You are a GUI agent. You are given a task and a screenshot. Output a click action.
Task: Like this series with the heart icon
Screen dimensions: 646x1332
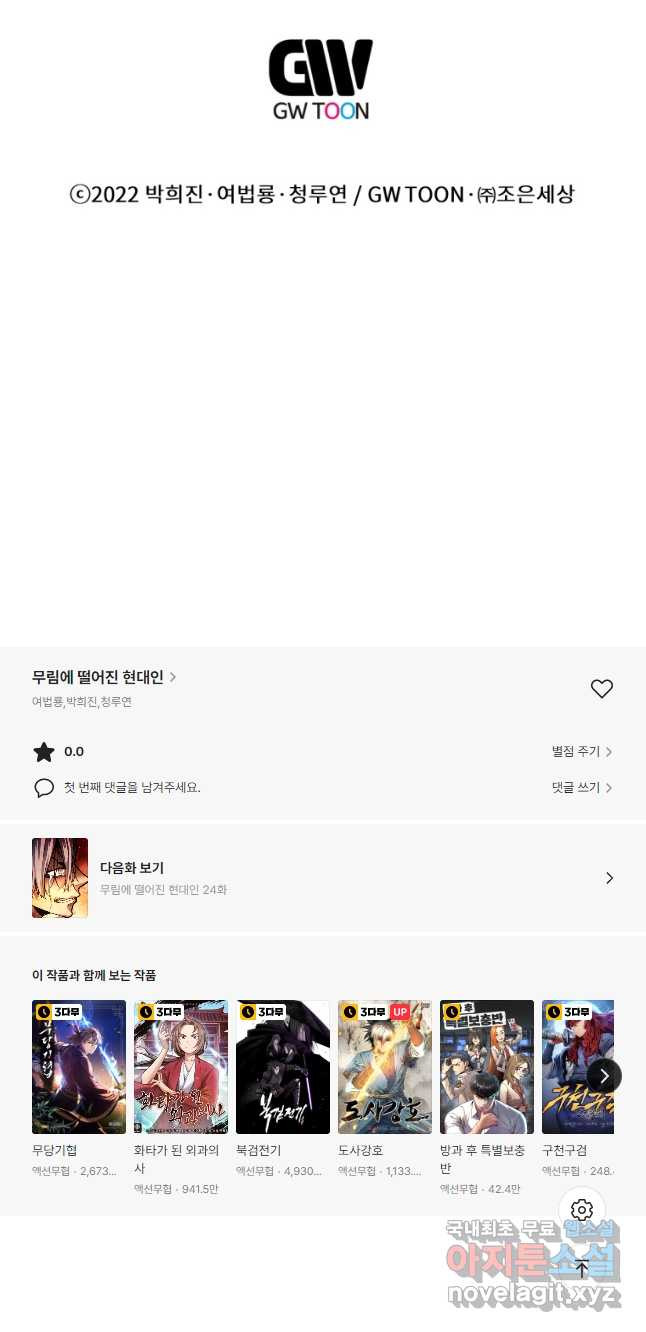(x=601, y=688)
